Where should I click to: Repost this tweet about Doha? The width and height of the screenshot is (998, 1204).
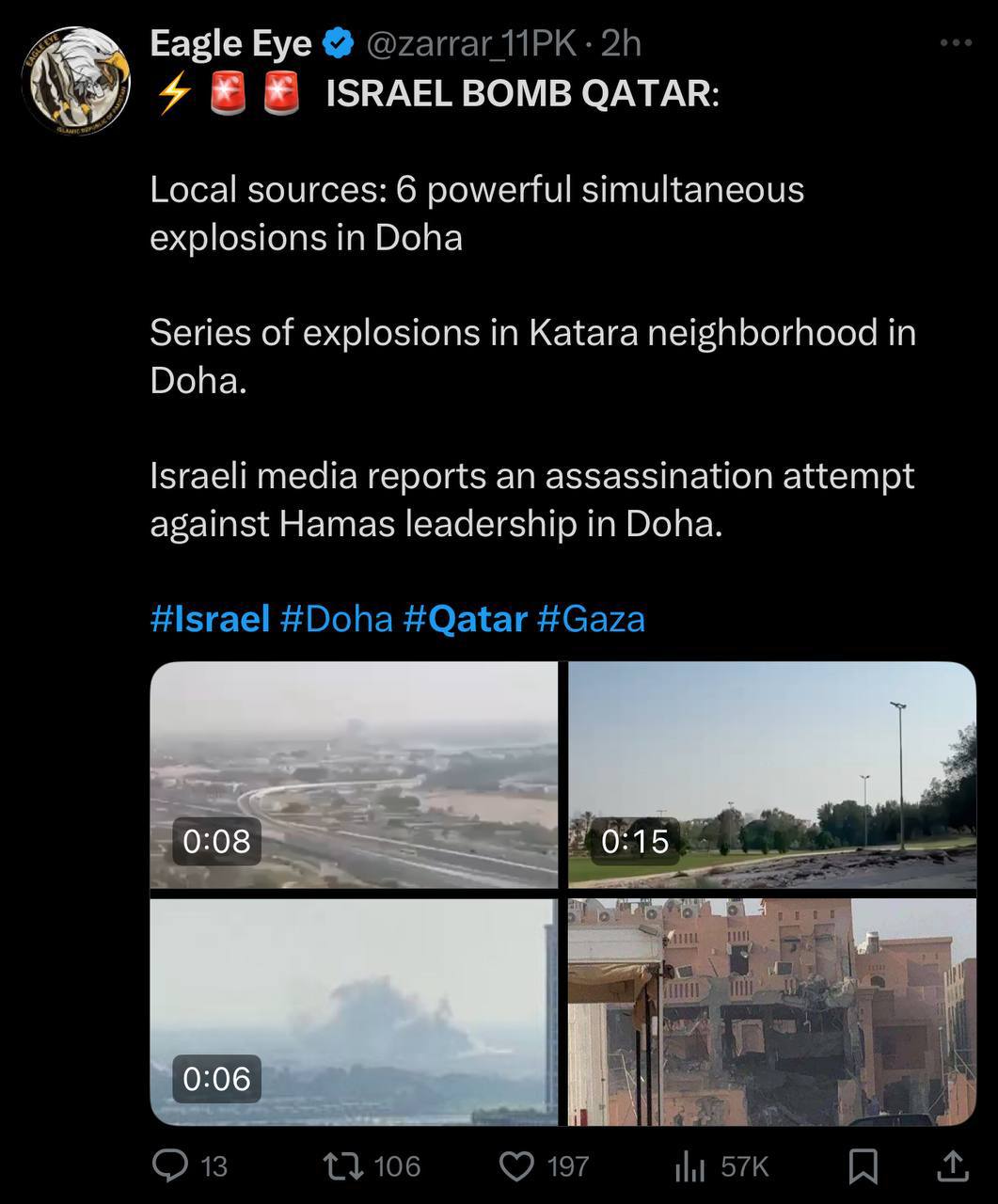[339, 1166]
